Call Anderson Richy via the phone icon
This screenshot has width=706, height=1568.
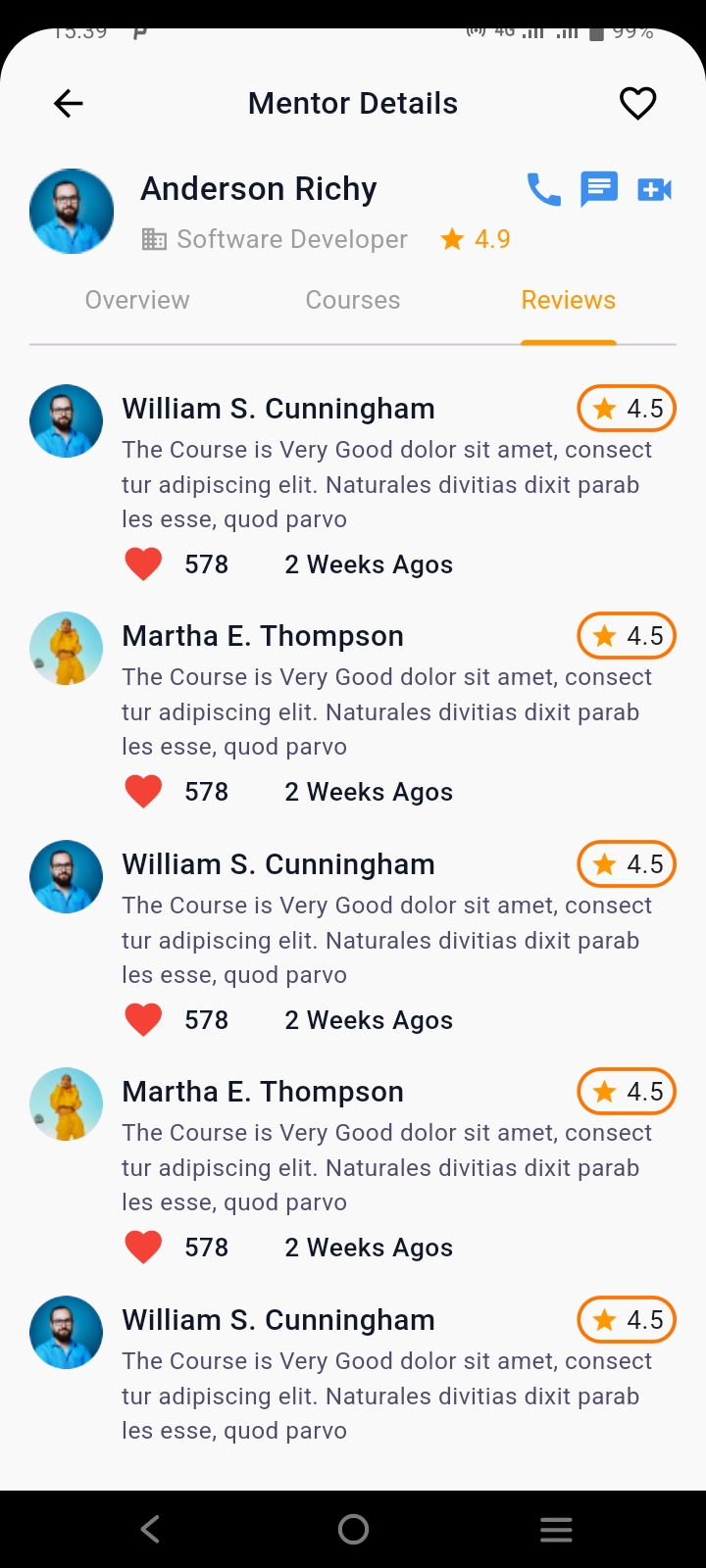coord(544,188)
